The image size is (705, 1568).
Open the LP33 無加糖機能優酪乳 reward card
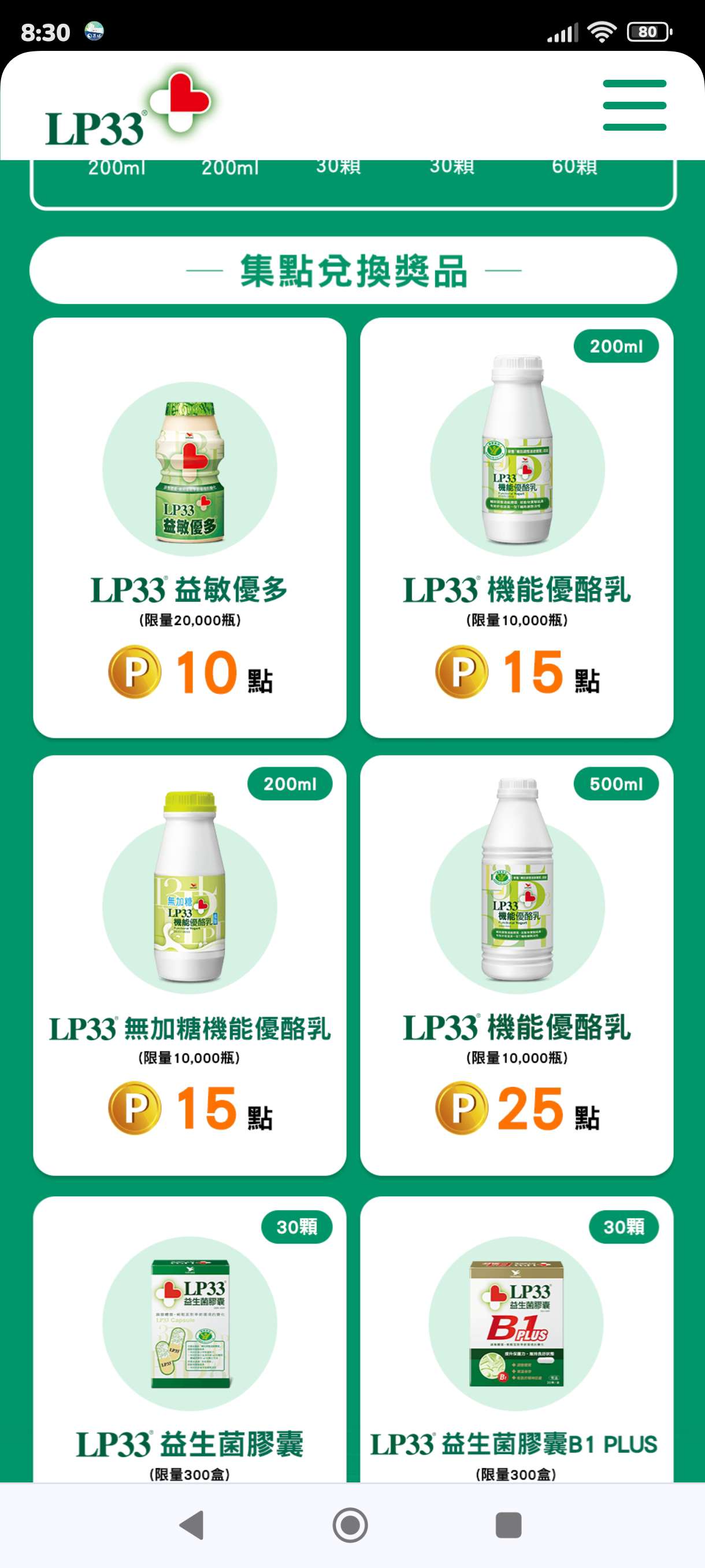coord(190,966)
